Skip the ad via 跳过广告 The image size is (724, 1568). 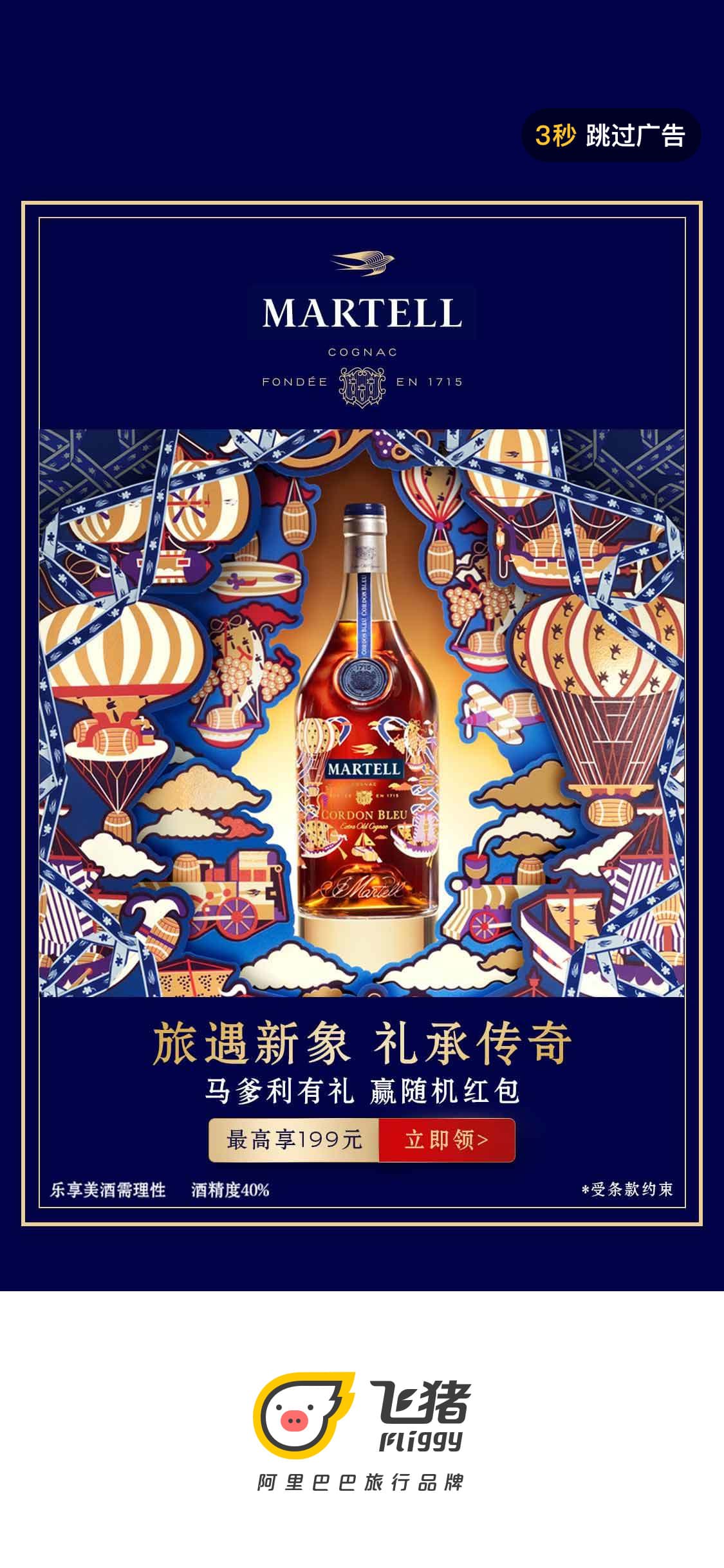(611, 135)
